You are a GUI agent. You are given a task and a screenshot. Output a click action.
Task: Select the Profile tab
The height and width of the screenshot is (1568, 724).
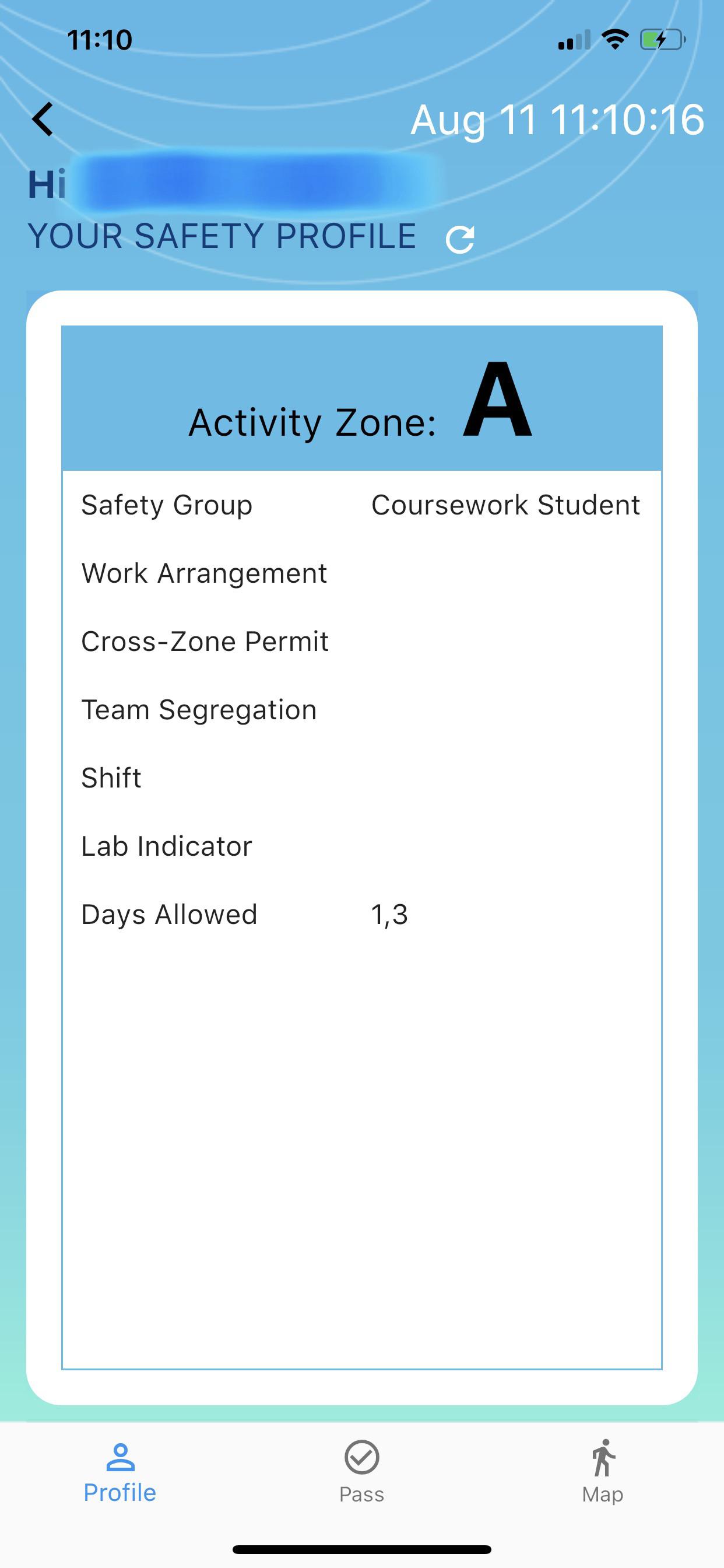point(120,1472)
